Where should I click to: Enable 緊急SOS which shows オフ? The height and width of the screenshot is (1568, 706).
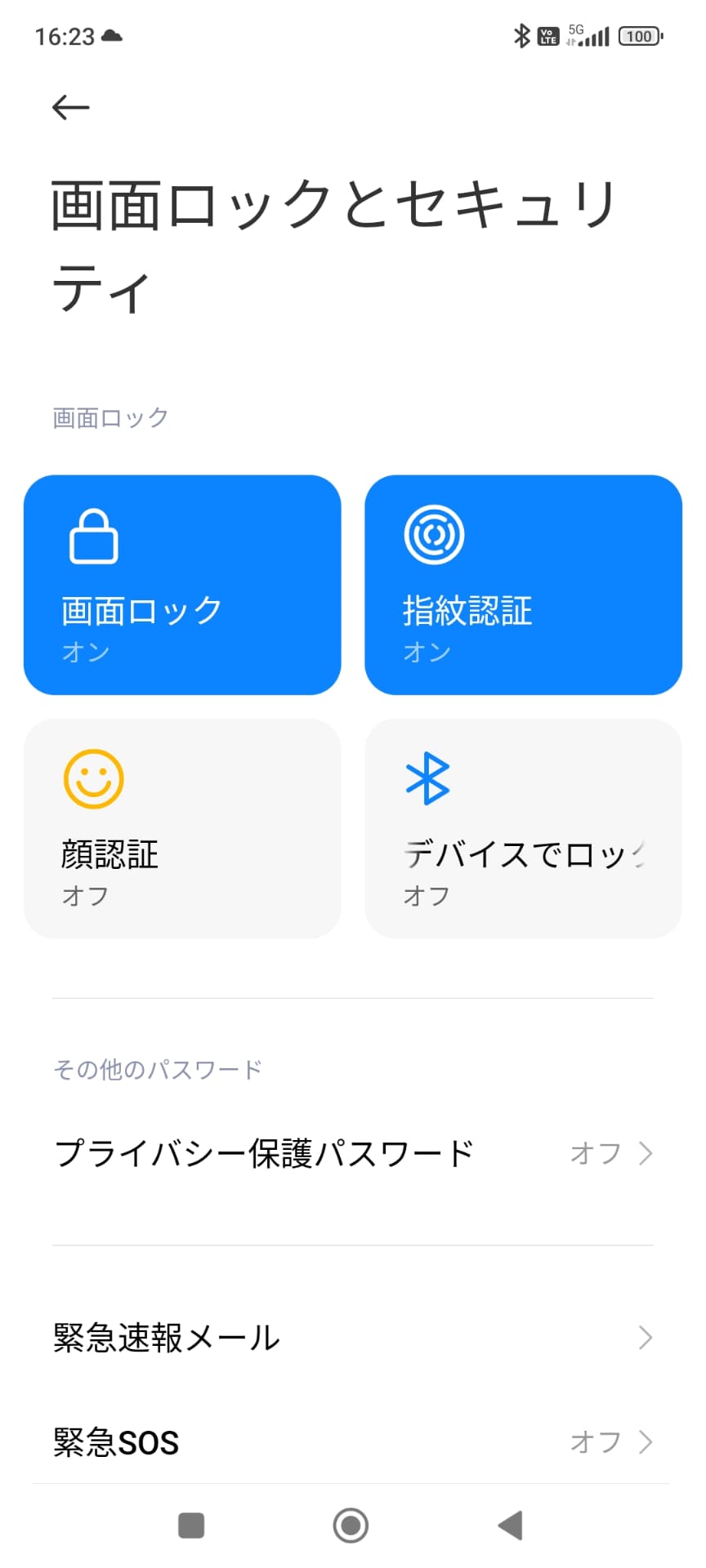(351, 1442)
